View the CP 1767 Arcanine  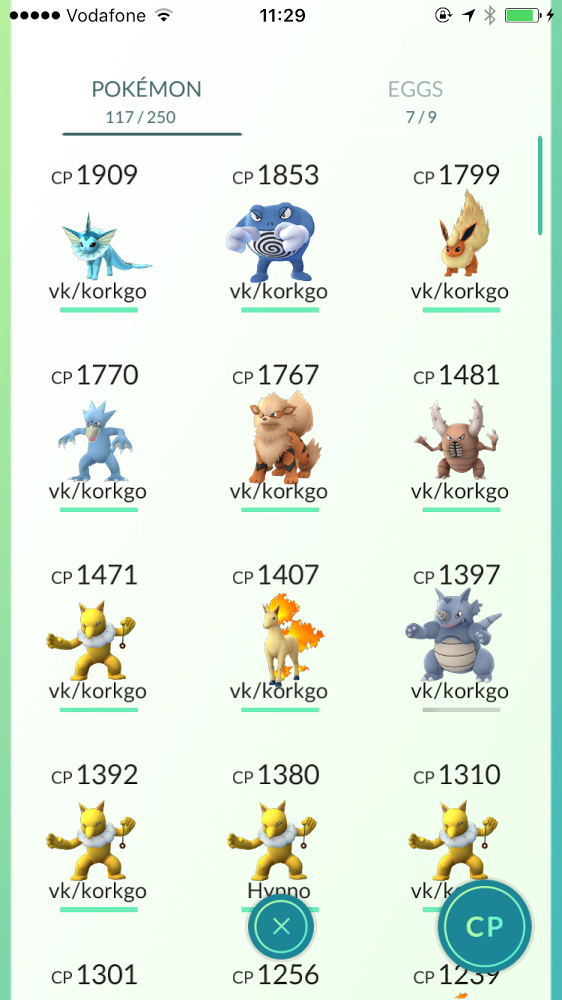[279, 438]
